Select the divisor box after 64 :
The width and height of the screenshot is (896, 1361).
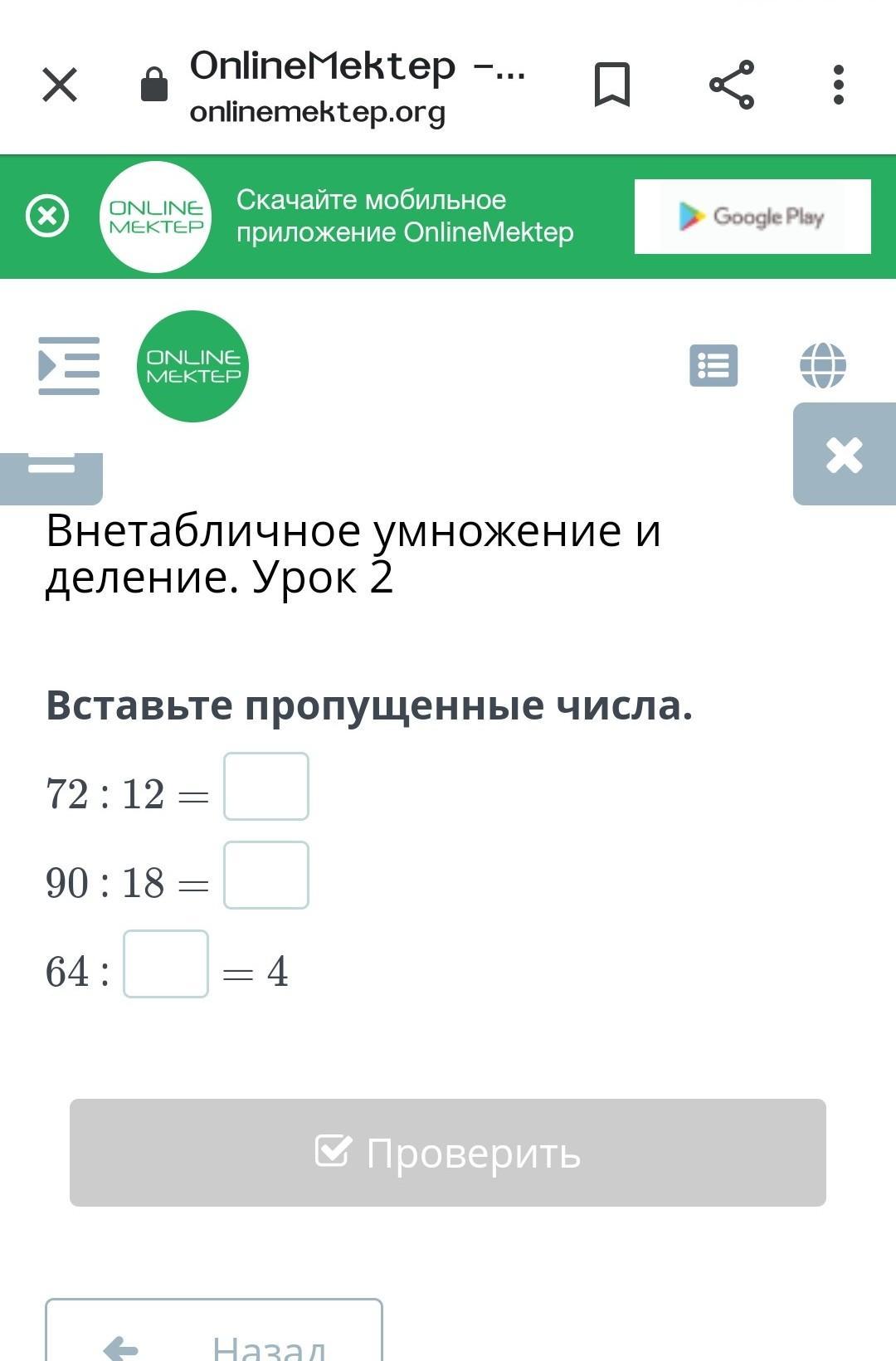point(166,963)
